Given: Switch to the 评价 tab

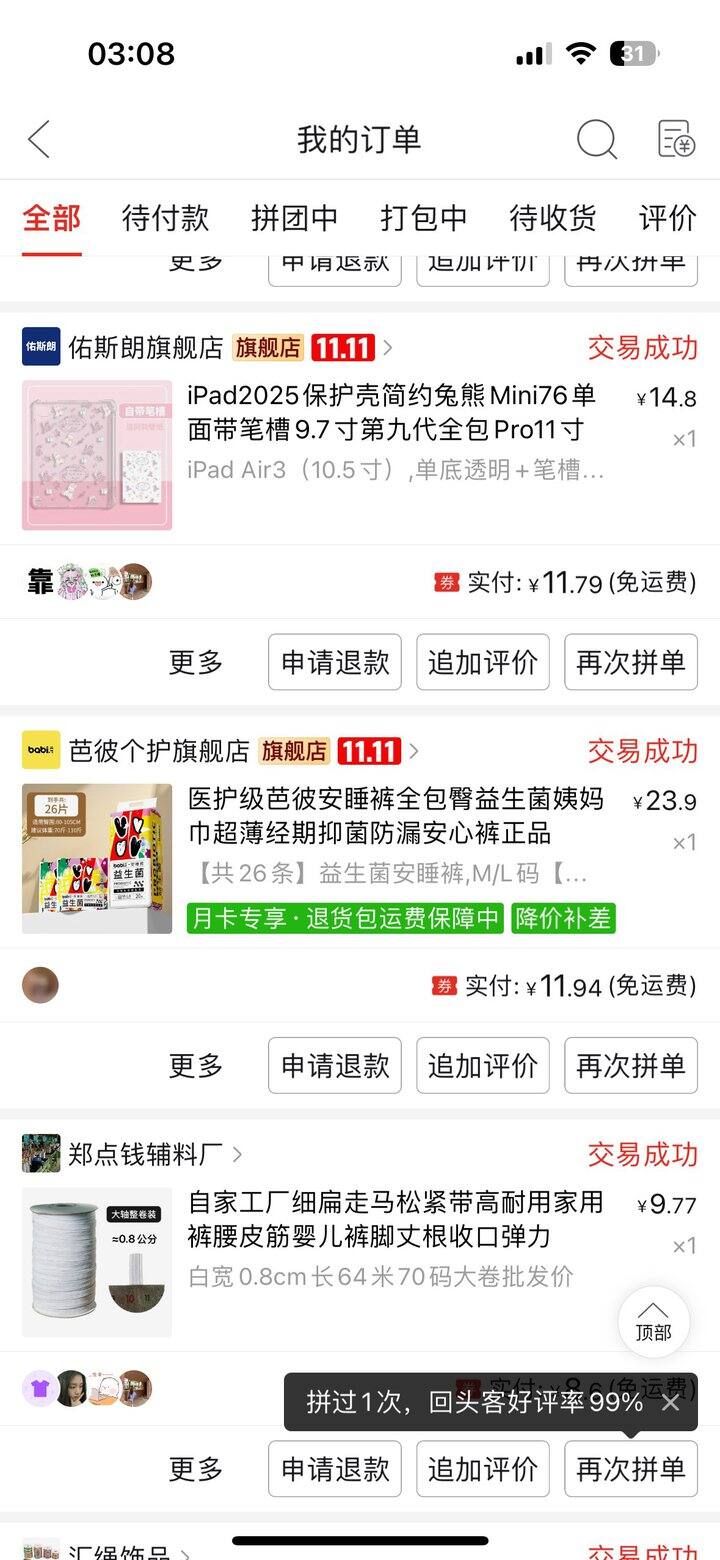Looking at the screenshot, I should click(668, 217).
